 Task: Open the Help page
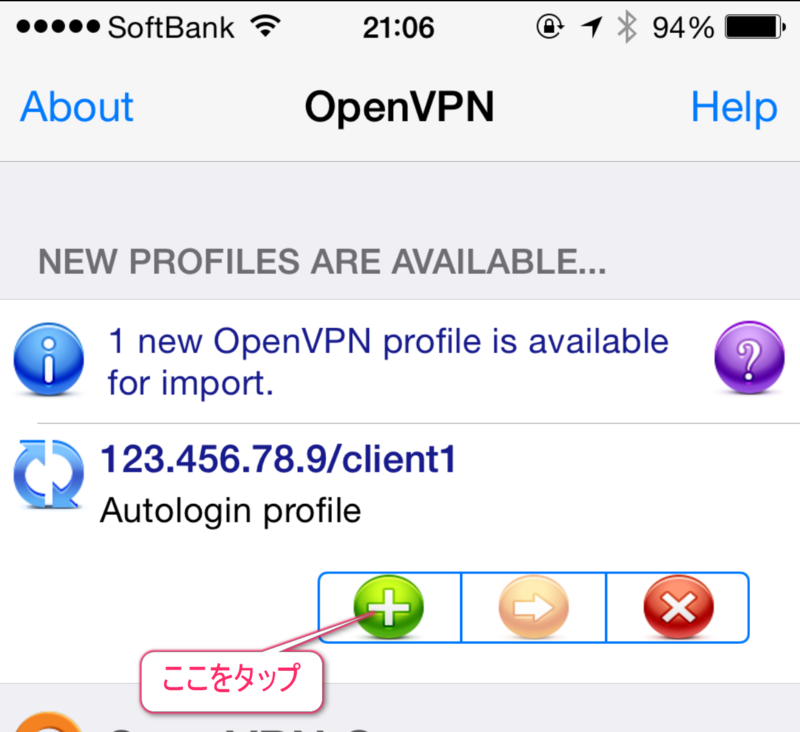[x=733, y=107]
